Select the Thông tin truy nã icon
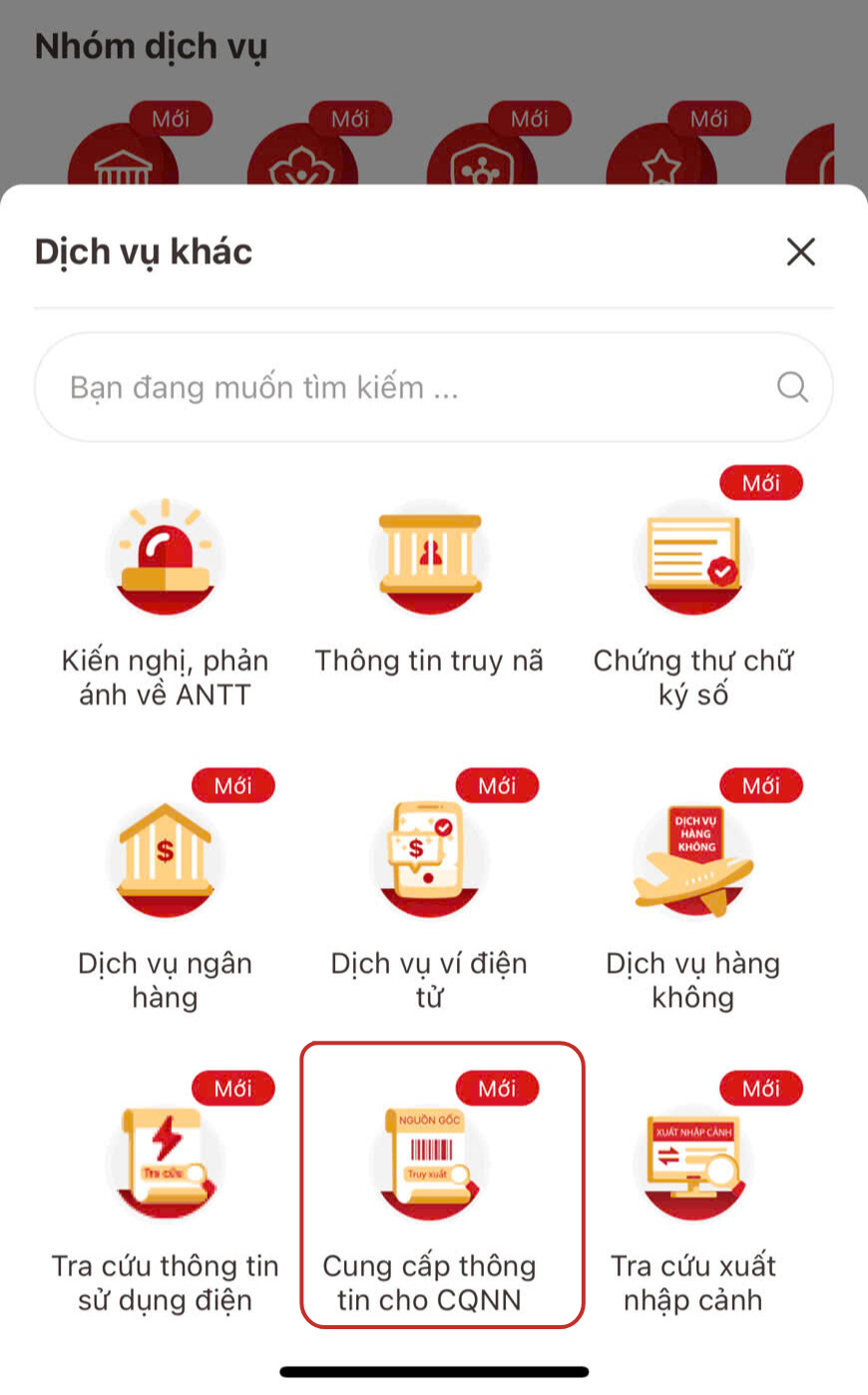Viewport: 868px width, 1395px height. click(x=429, y=557)
